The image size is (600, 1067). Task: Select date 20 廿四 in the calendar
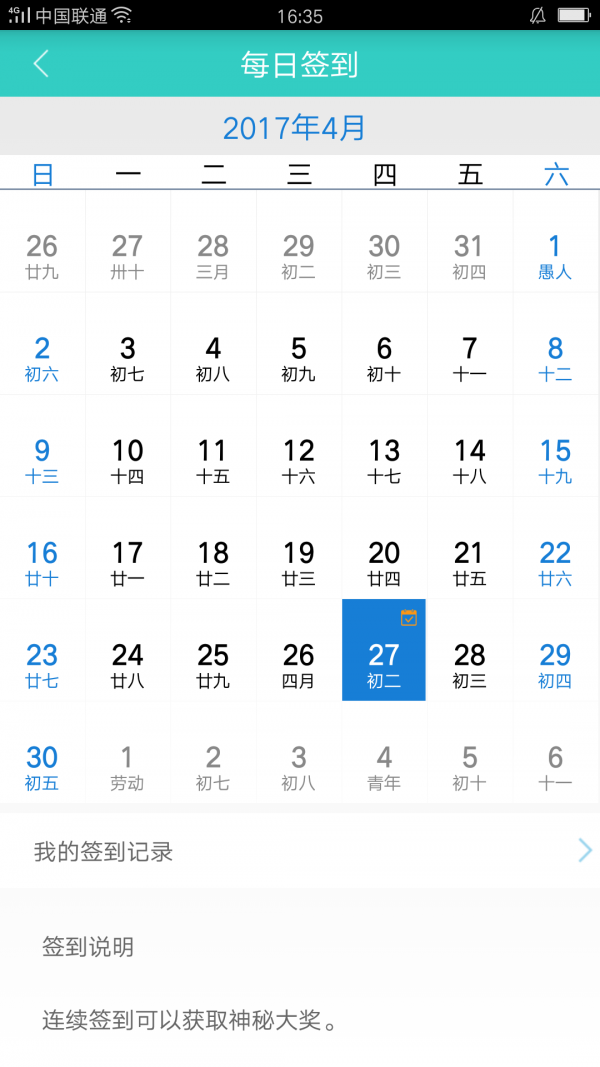pyautogui.click(x=384, y=548)
